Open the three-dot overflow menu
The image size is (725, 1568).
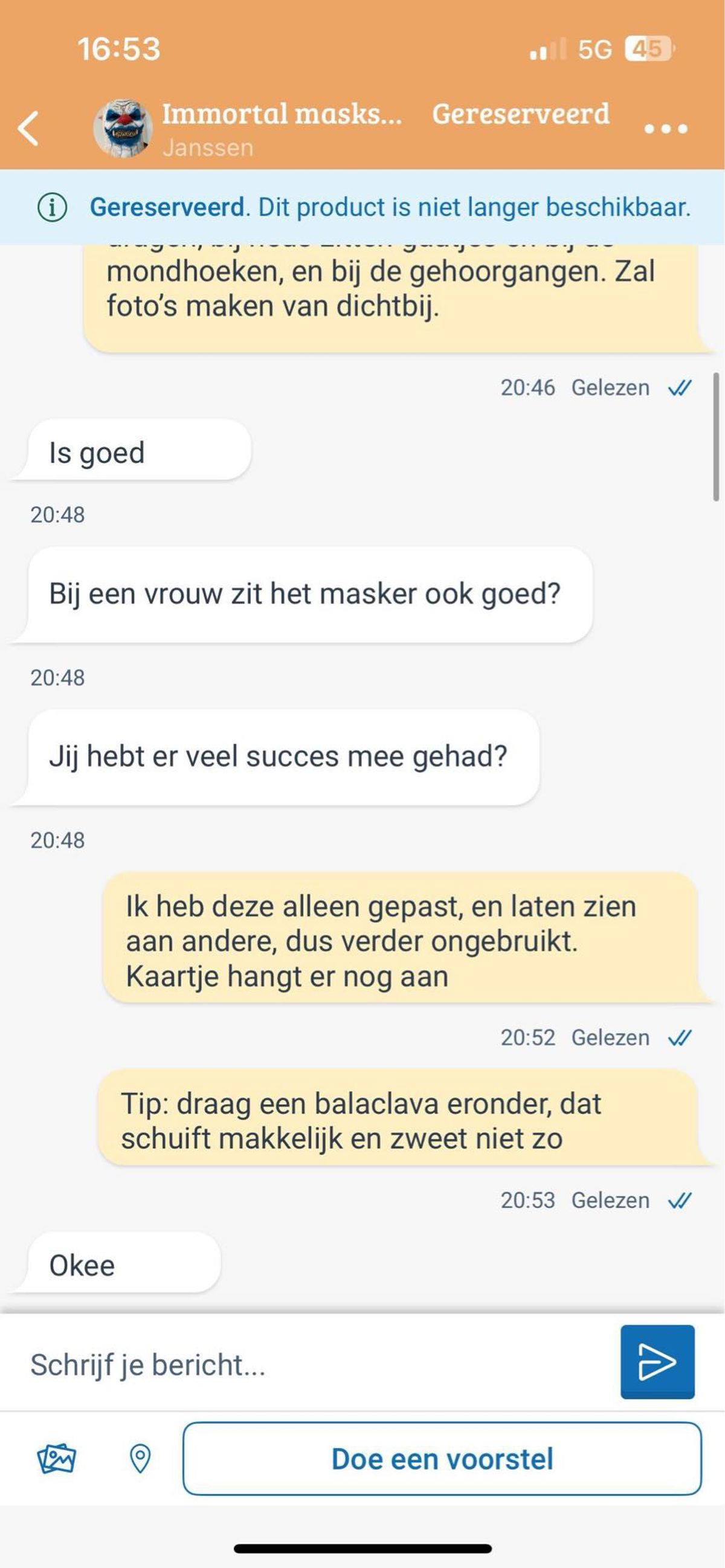tap(665, 129)
